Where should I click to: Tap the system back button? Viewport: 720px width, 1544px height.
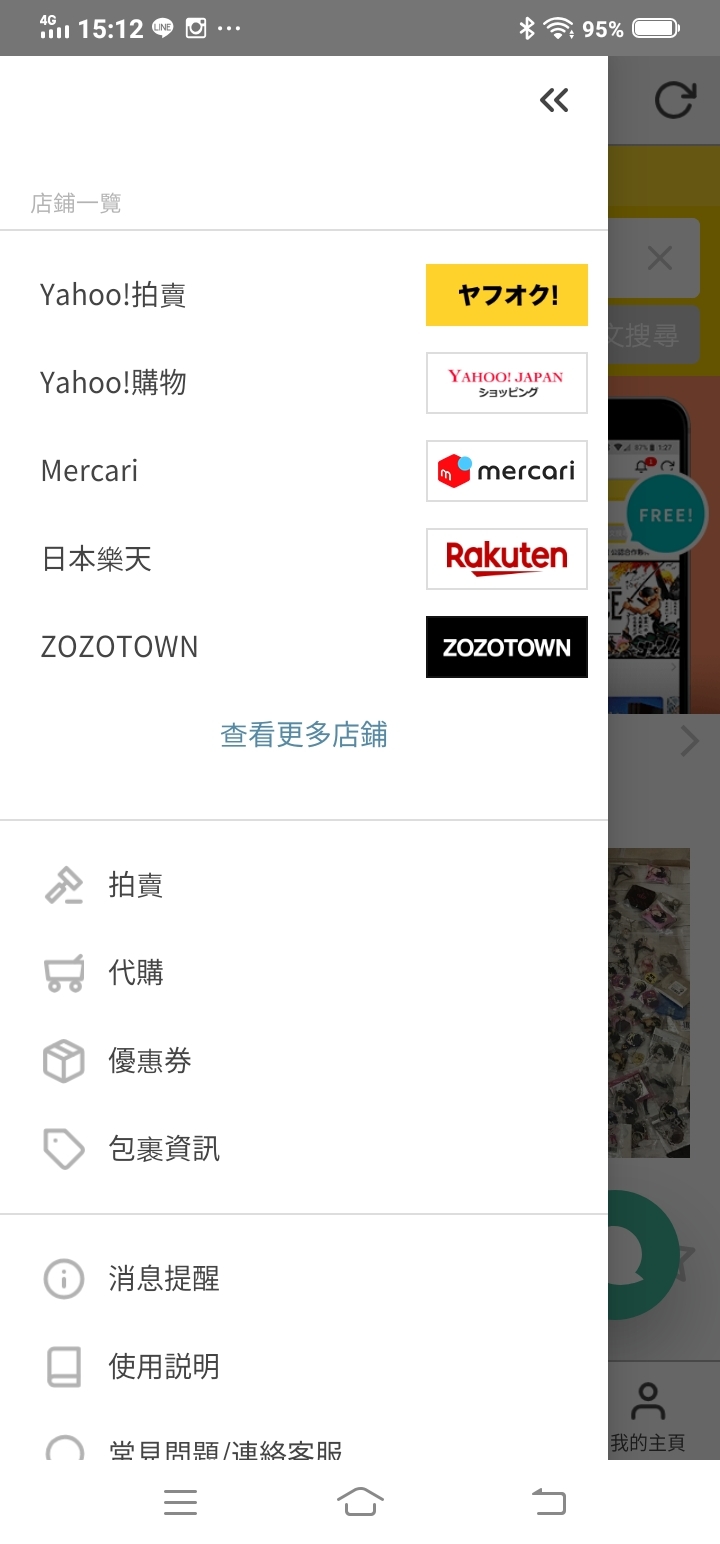pos(548,1502)
